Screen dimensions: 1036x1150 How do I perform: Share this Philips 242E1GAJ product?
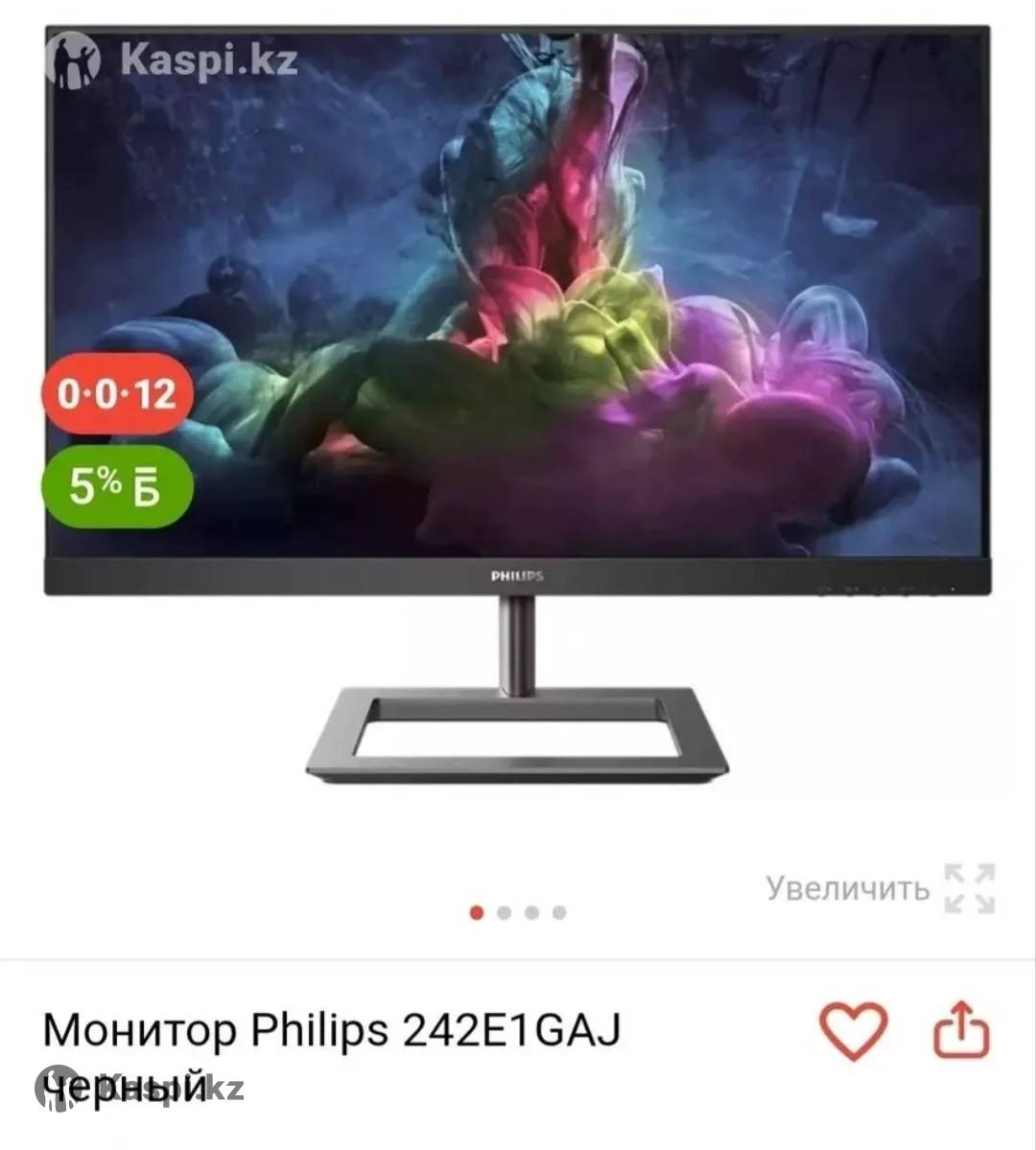point(961,1030)
